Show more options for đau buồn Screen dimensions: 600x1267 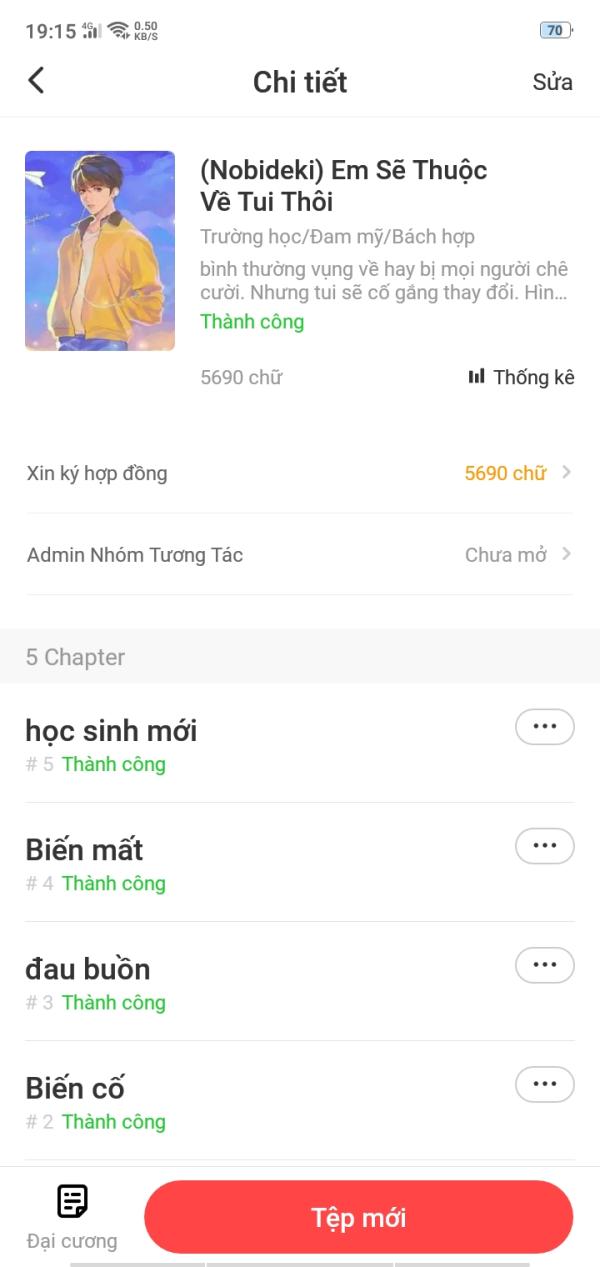pyautogui.click(x=544, y=965)
